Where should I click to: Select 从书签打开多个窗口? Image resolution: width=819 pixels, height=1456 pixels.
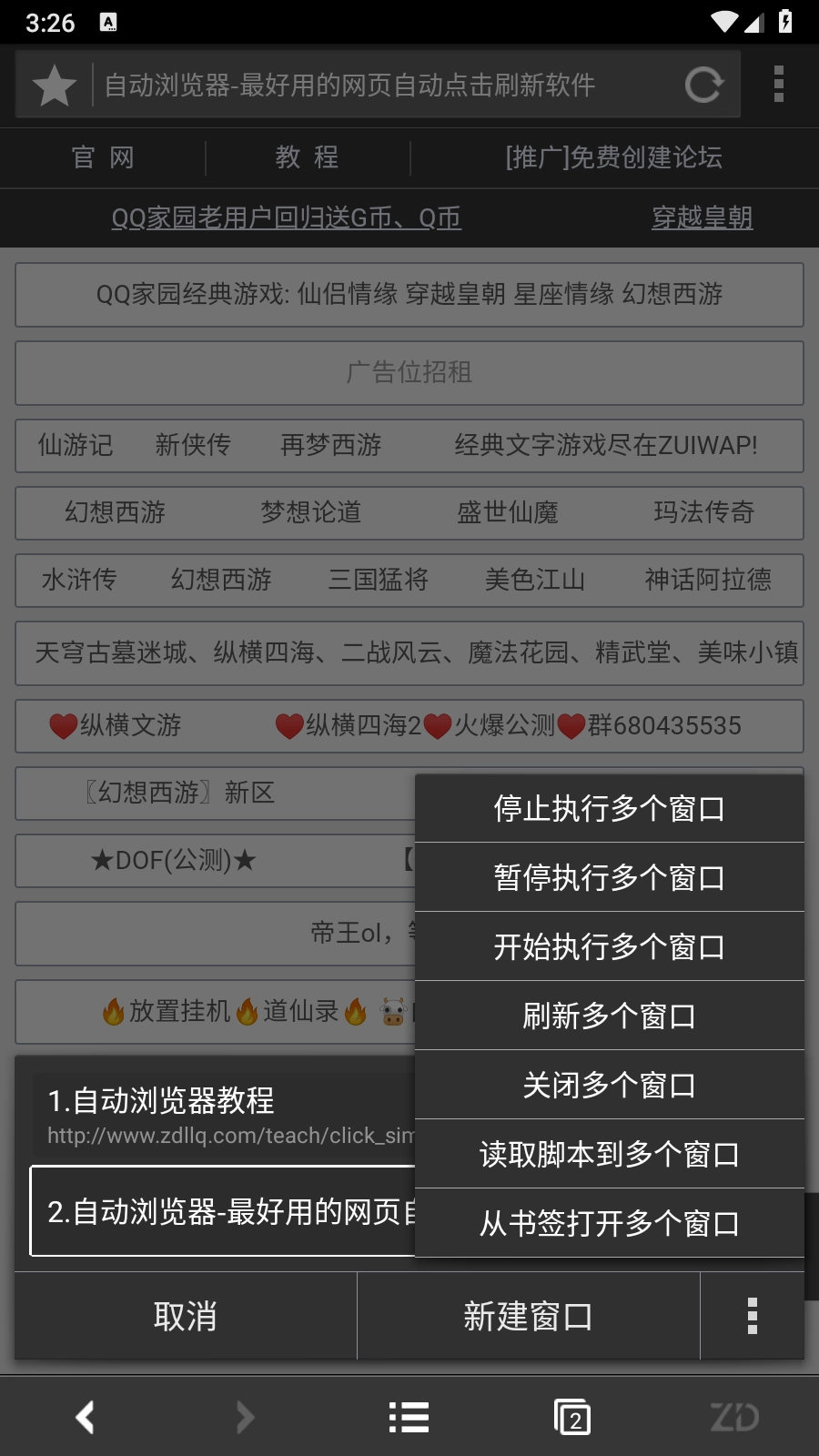point(609,1223)
